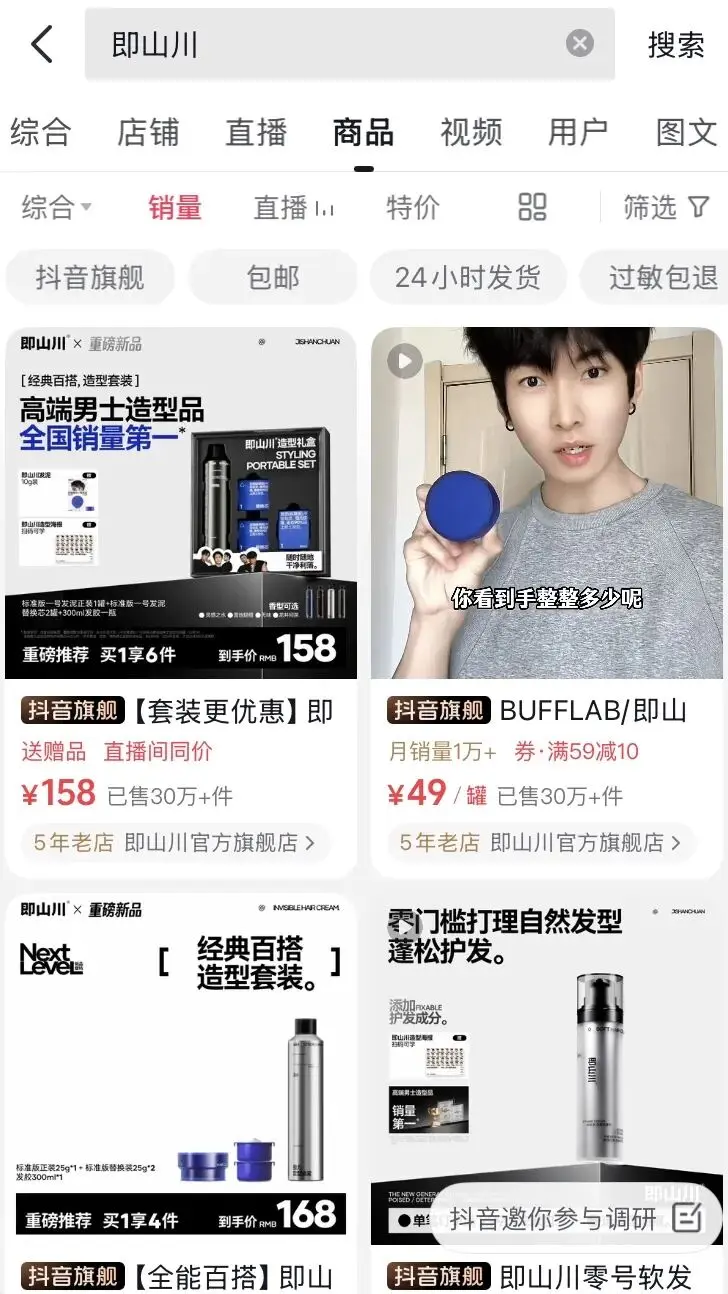Select the 24小时发货 chip
This screenshot has width=728, height=1294.
468,277
